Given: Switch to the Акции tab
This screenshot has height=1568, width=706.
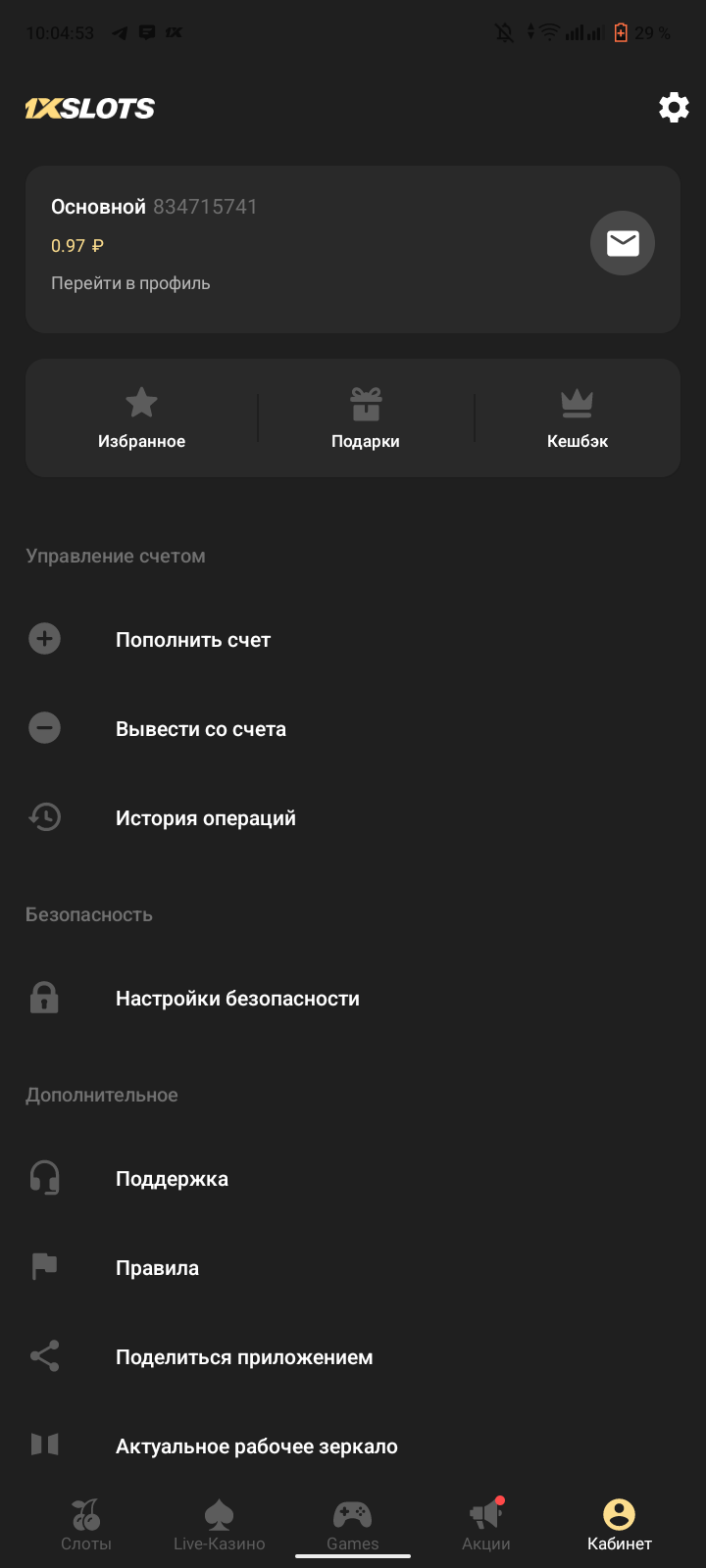Looking at the screenshot, I should point(485,1526).
